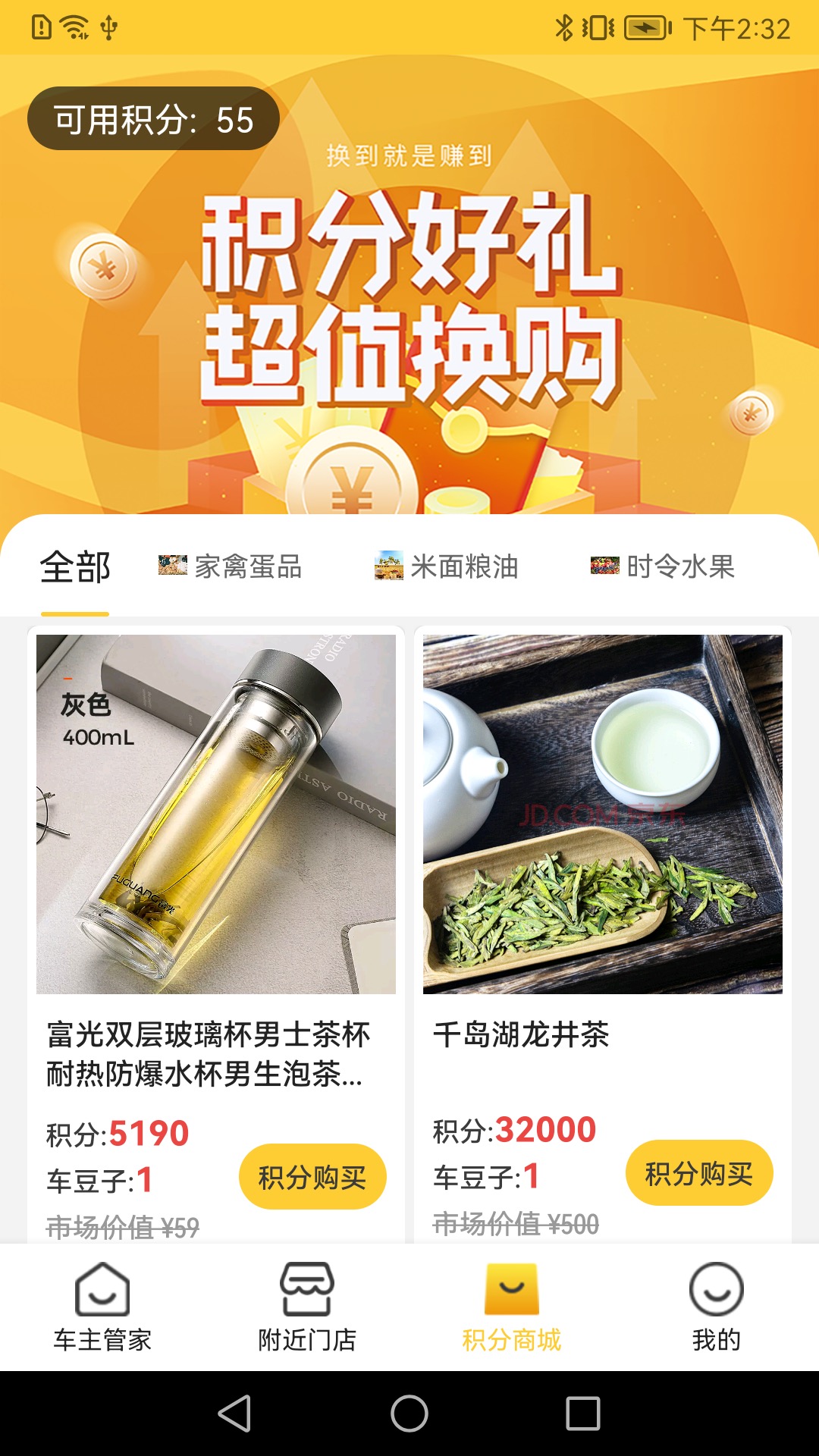Click the 时令水果 category thumbnail icon

(604, 566)
